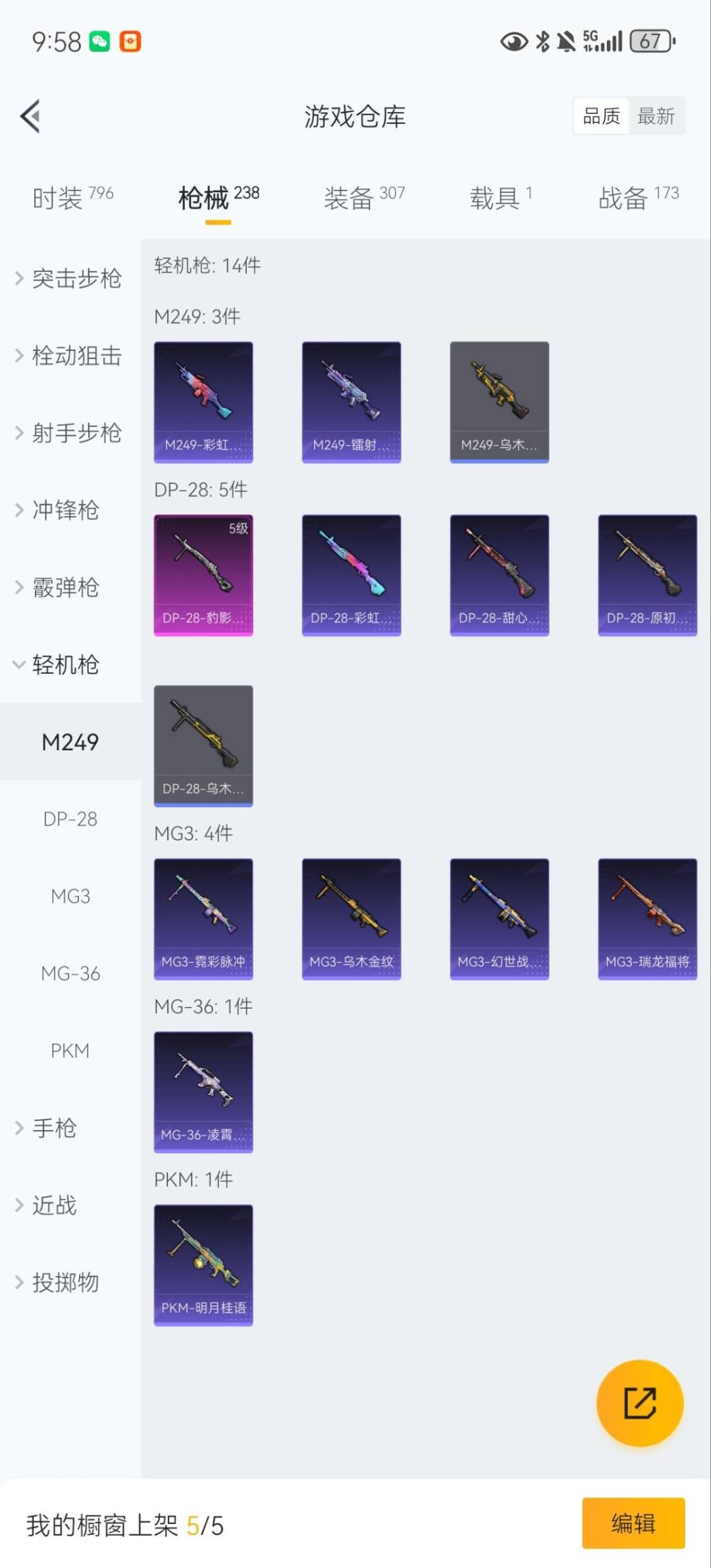The width and height of the screenshot is (711, 1568).
Task: Open the PKM-明月桂语 skin
Action: click(203, 1264)
